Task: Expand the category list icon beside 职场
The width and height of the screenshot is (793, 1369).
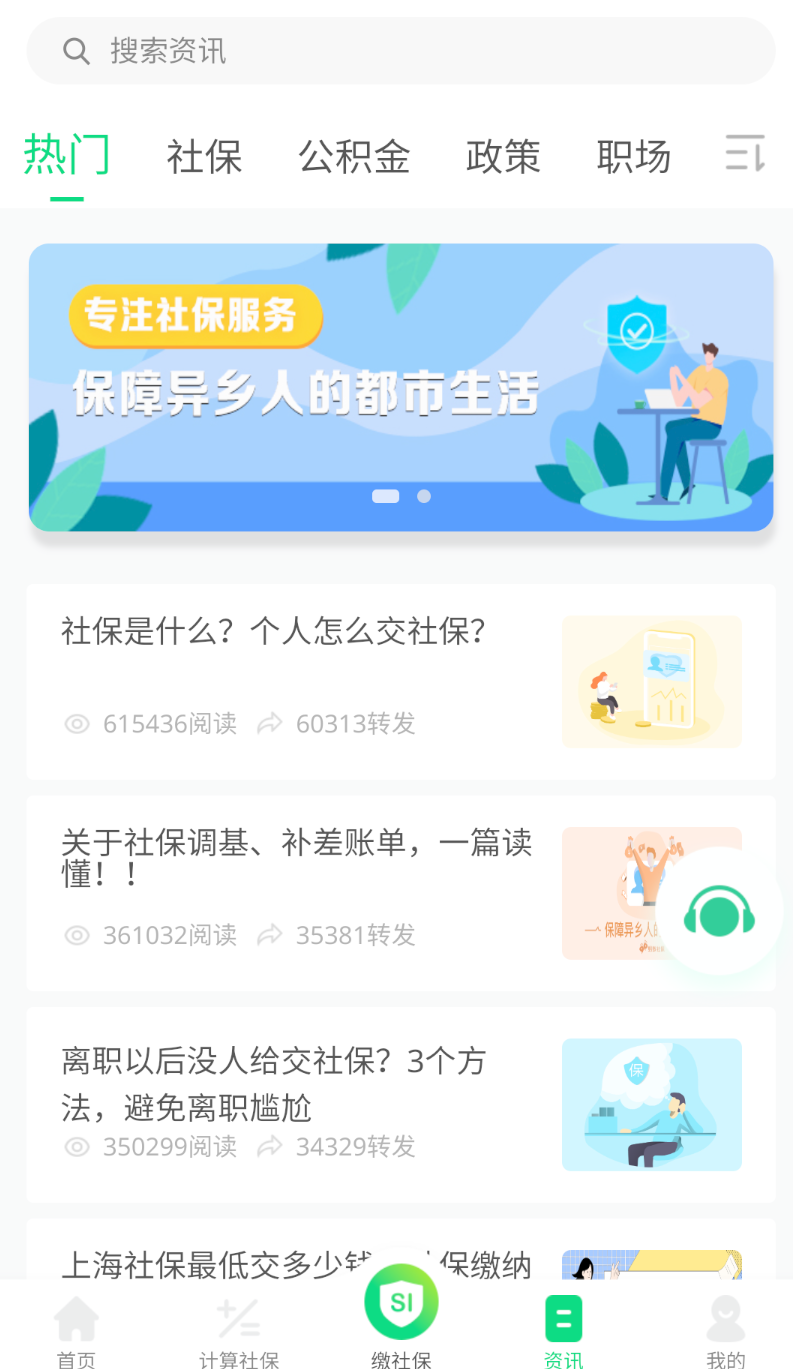Action: [745, 154]
